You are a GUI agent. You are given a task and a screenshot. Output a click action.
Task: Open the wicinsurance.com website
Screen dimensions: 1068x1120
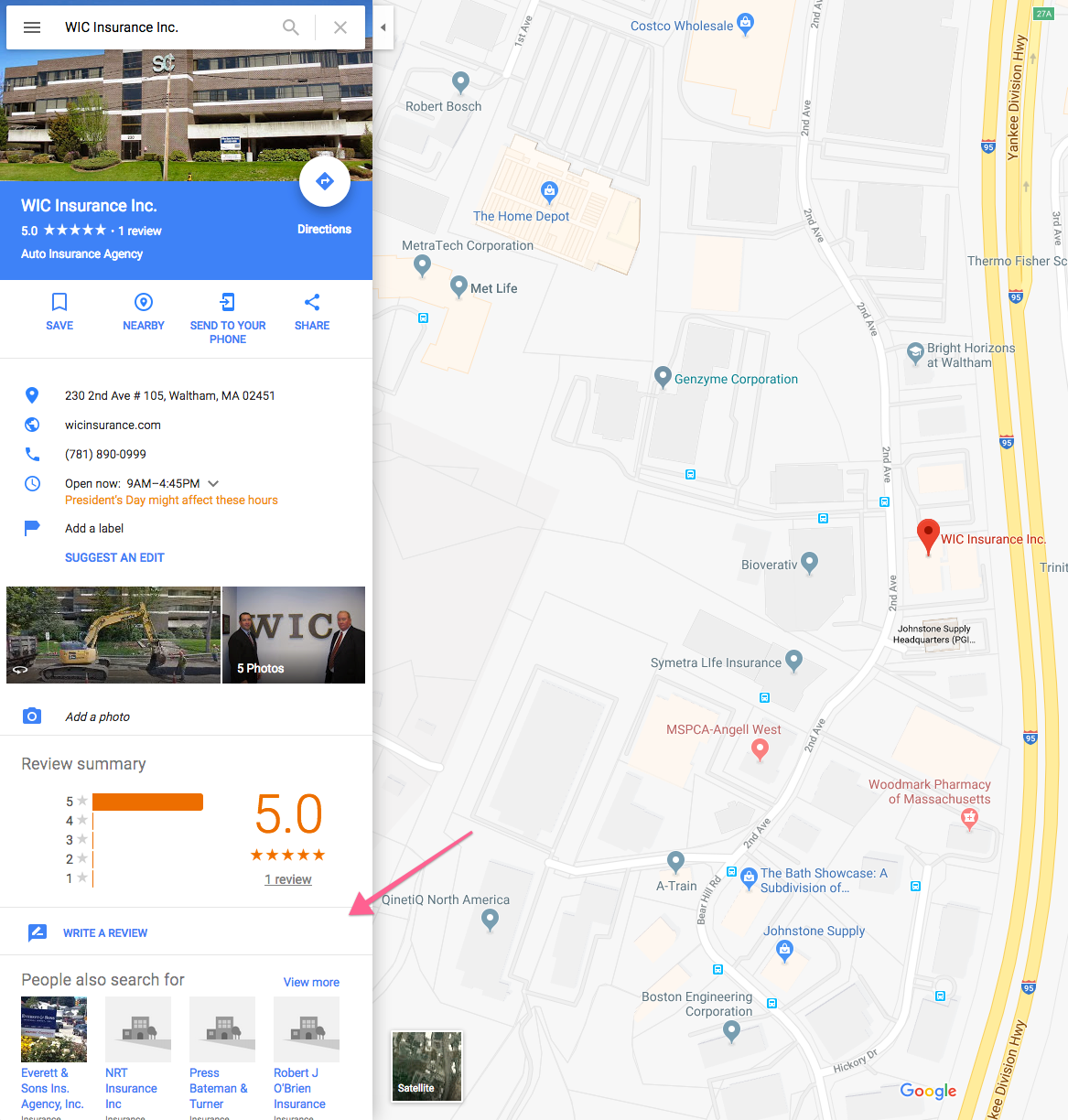pyautogui.click(x=113, y=425)
